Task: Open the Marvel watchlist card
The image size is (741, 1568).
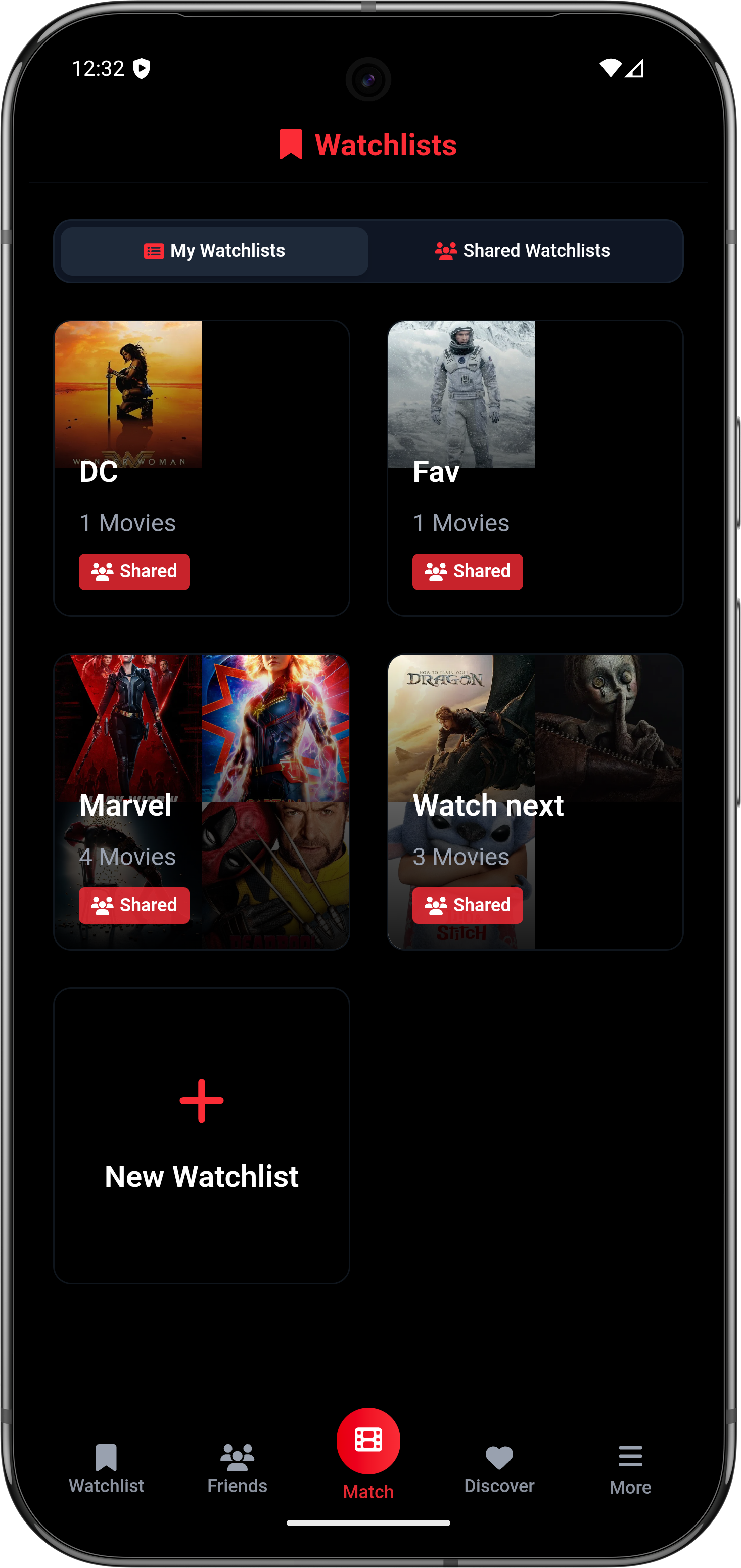Action: click(x=201, y=801)
